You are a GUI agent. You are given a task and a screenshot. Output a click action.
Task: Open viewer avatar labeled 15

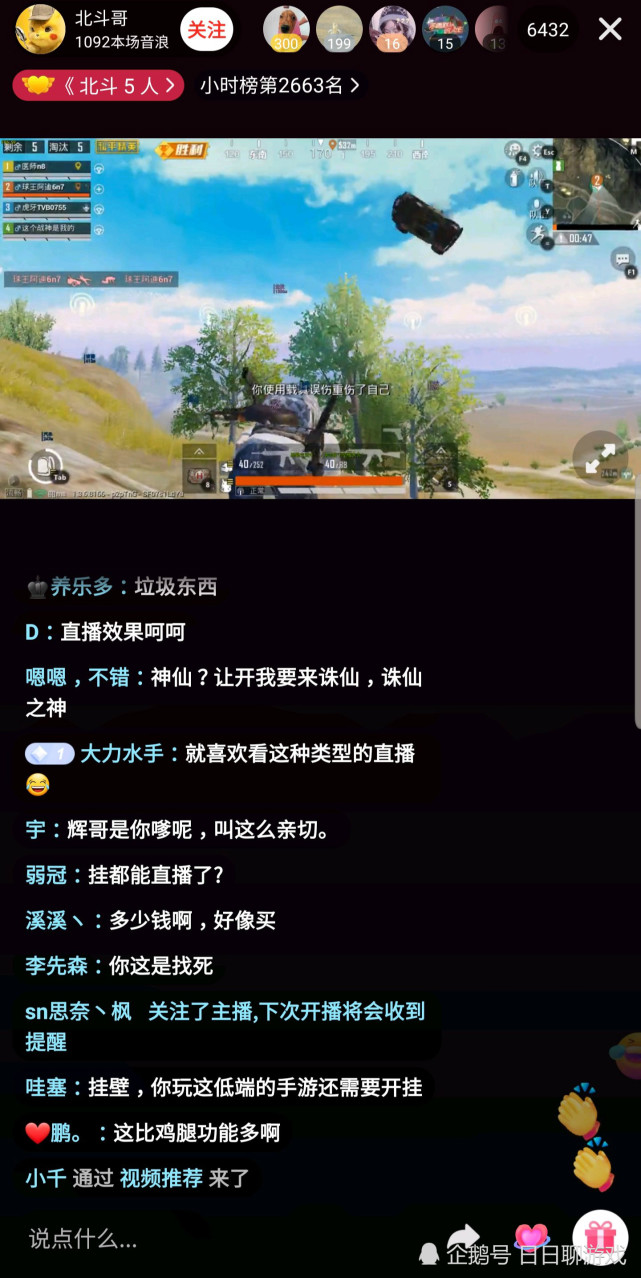click(445, 28)
